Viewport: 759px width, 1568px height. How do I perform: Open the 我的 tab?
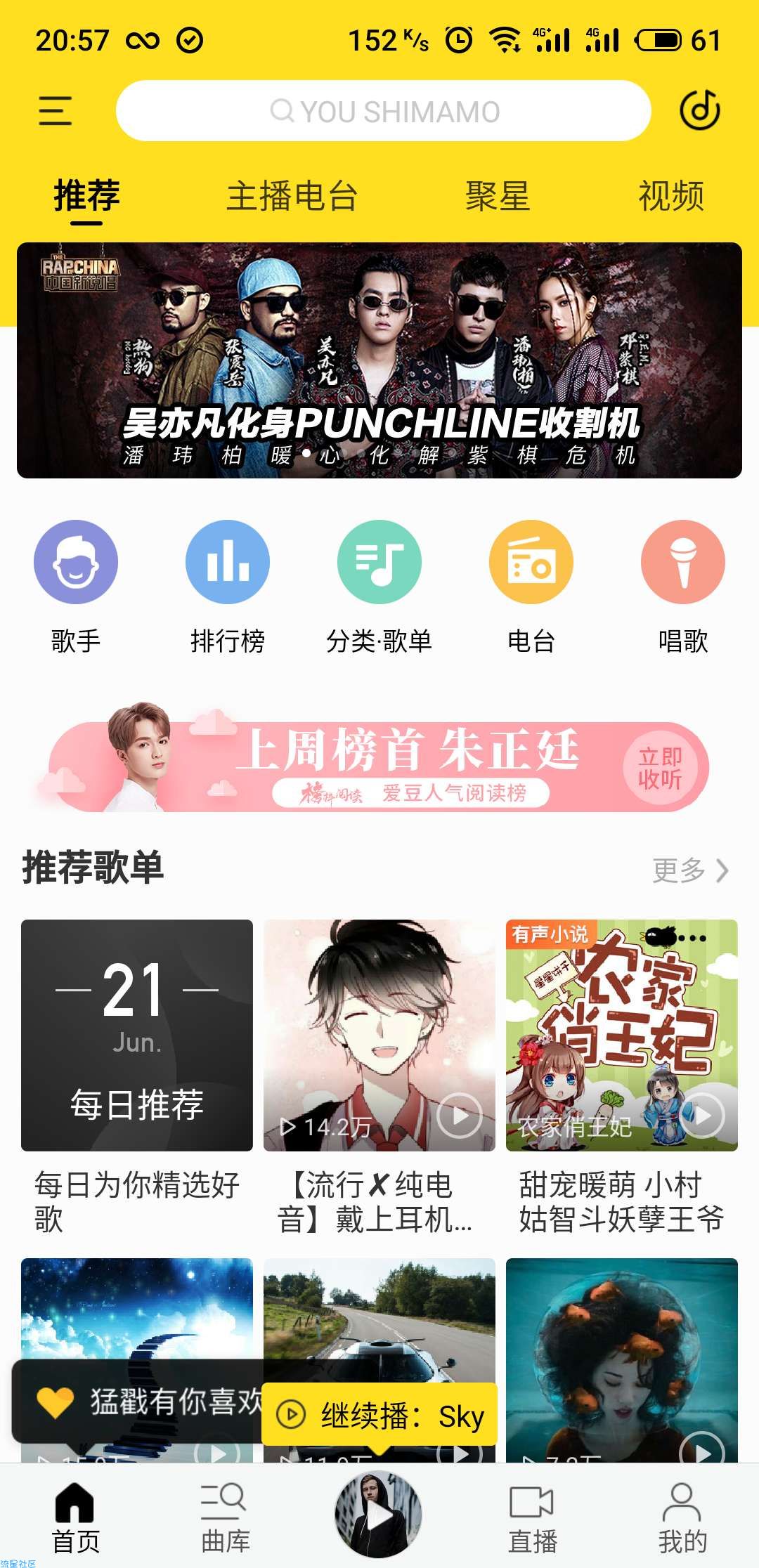tap(682, 1517)
